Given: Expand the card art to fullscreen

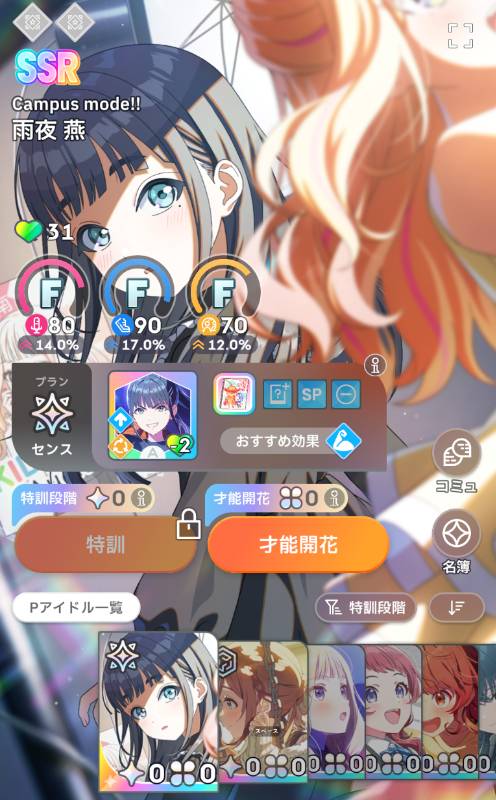Looking at the screenshot, I should [460, 36].
